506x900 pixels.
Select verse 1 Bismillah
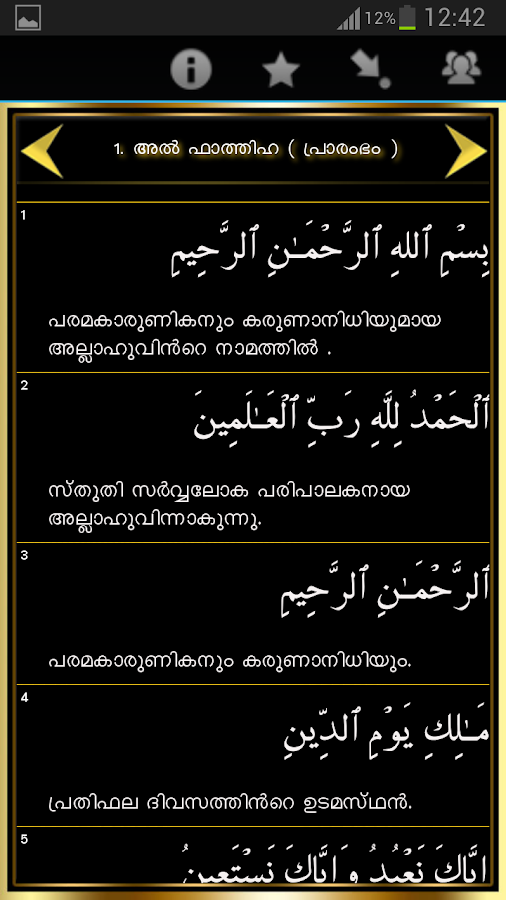pos(253,287)
